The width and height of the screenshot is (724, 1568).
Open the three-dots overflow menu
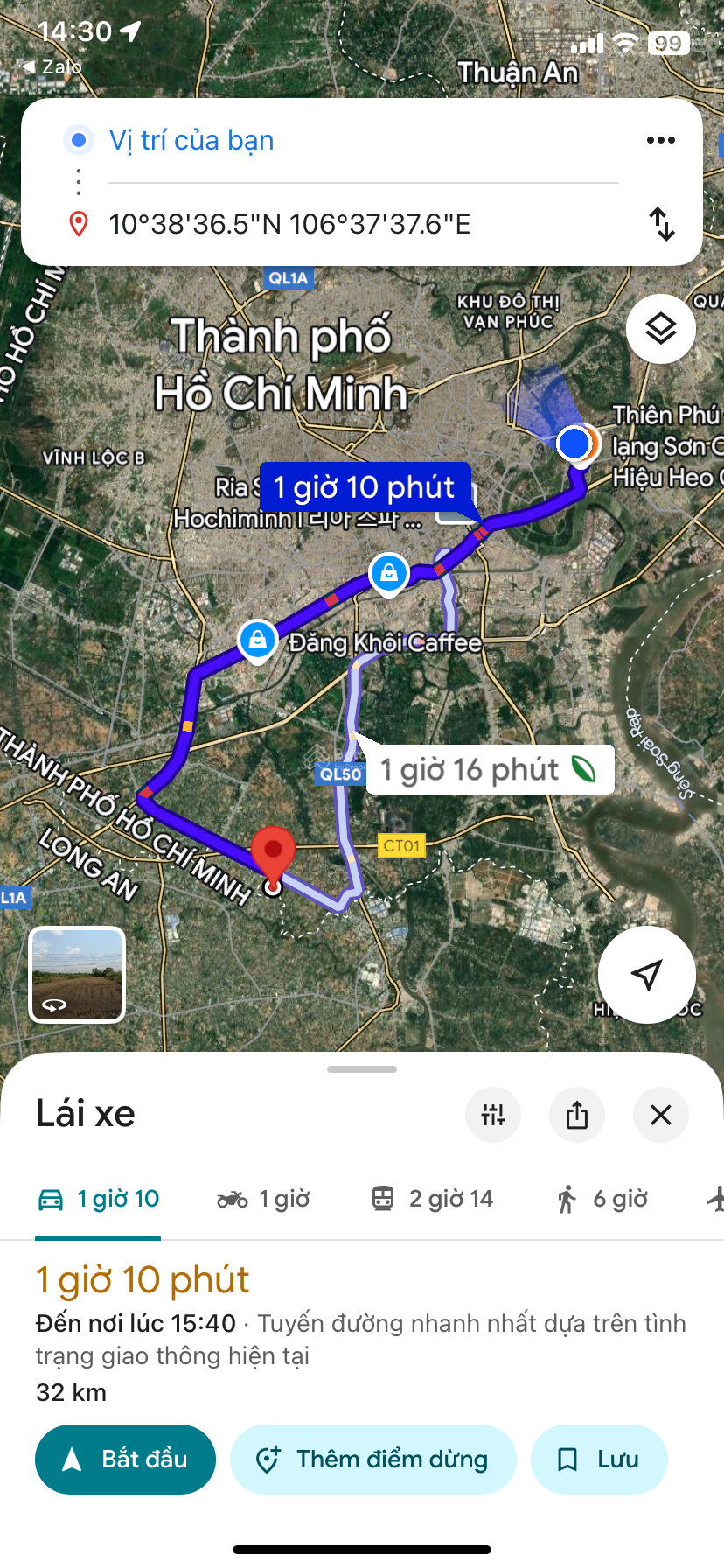click(660, 139)
